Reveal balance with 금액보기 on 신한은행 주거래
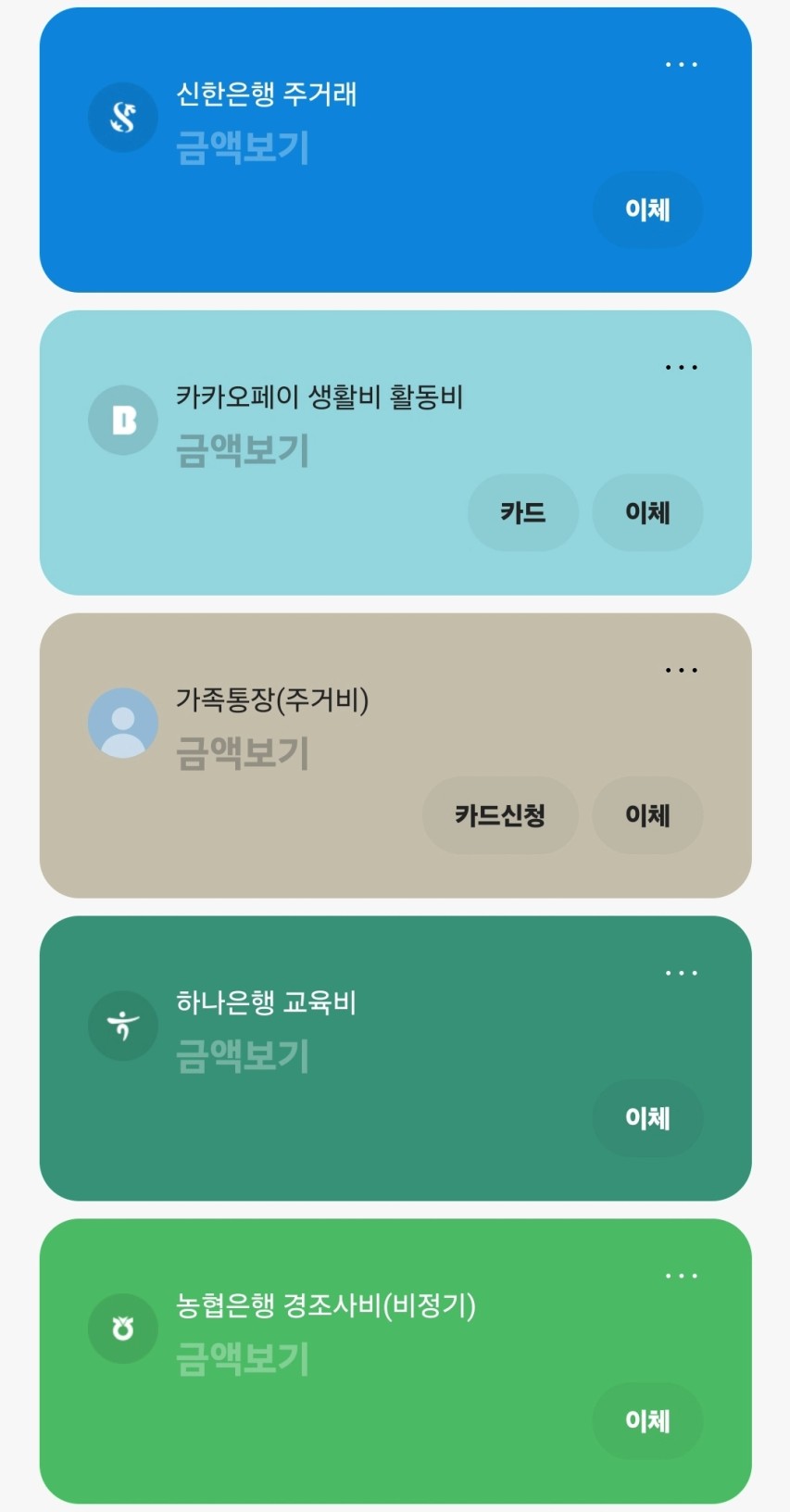This screenshot has height=1512, width=790. [243, 148]
